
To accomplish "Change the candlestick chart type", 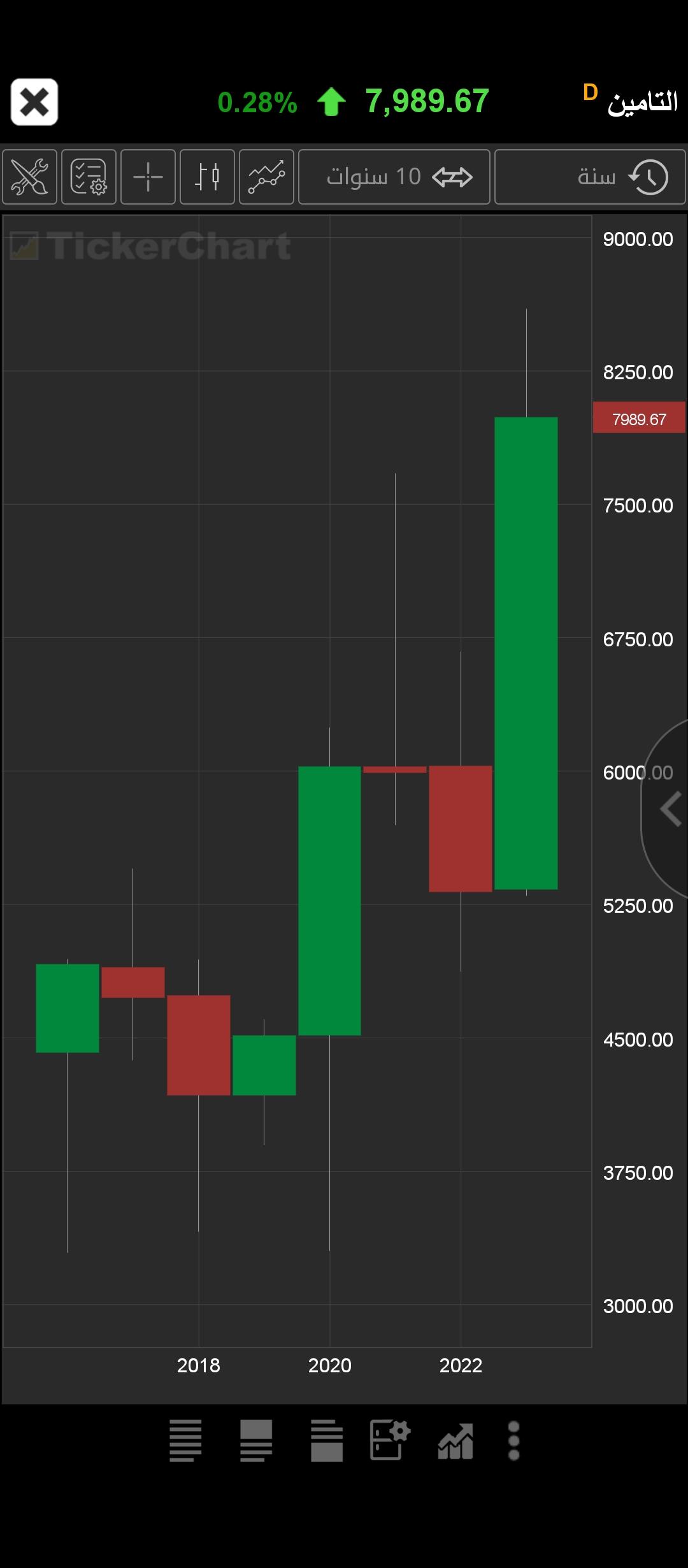I will pyautogui.click(x=207, y=177).
